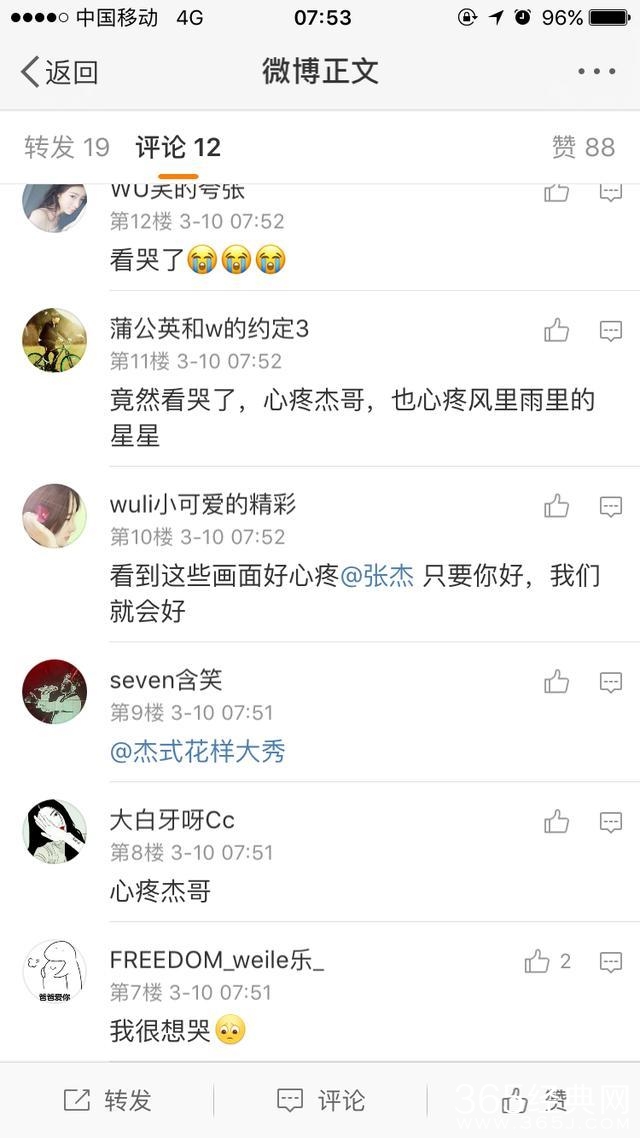This screenshot has height=1138, width=640.
Task: Tap 转发 in the bottom bar
Action: (107, 1101)
